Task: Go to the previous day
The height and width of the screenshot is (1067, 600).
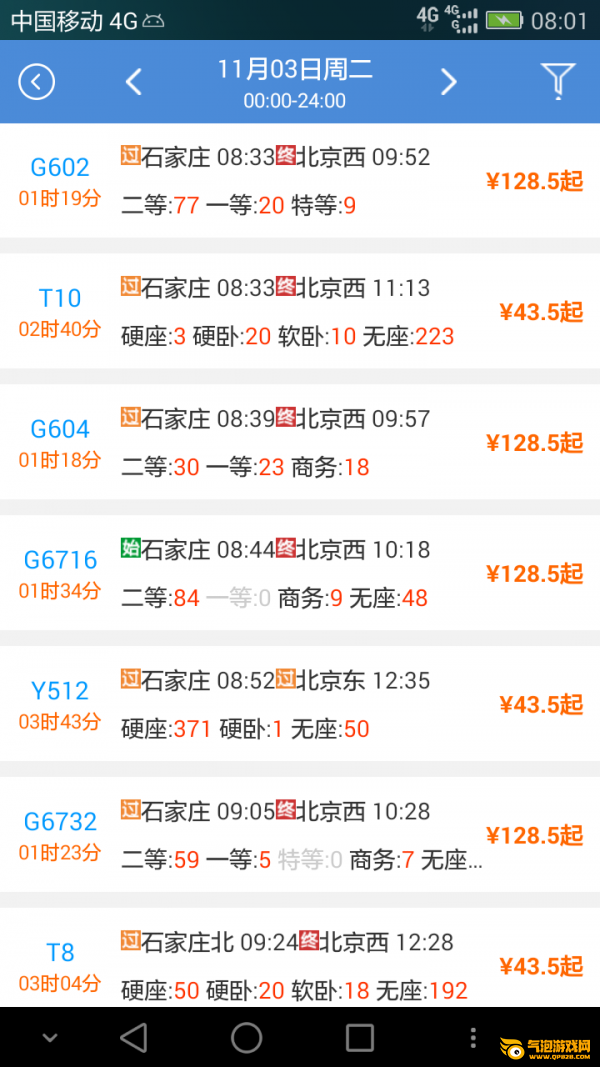Action: [x=134, y=82]
